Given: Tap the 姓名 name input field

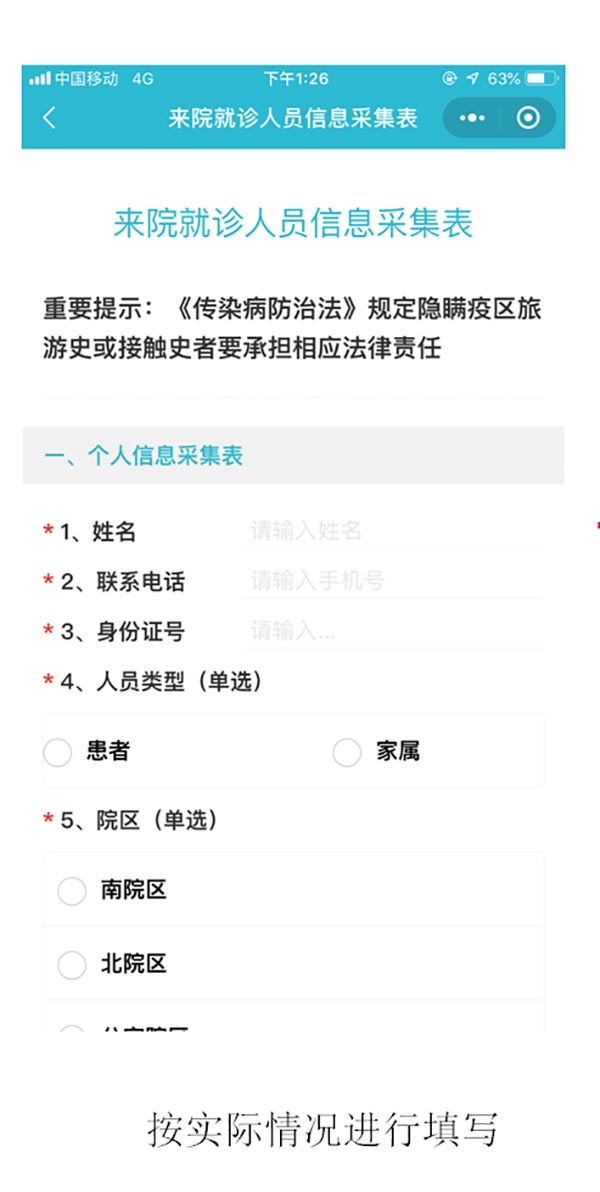Looking at the screenshot, I should [x=394, y=531].
